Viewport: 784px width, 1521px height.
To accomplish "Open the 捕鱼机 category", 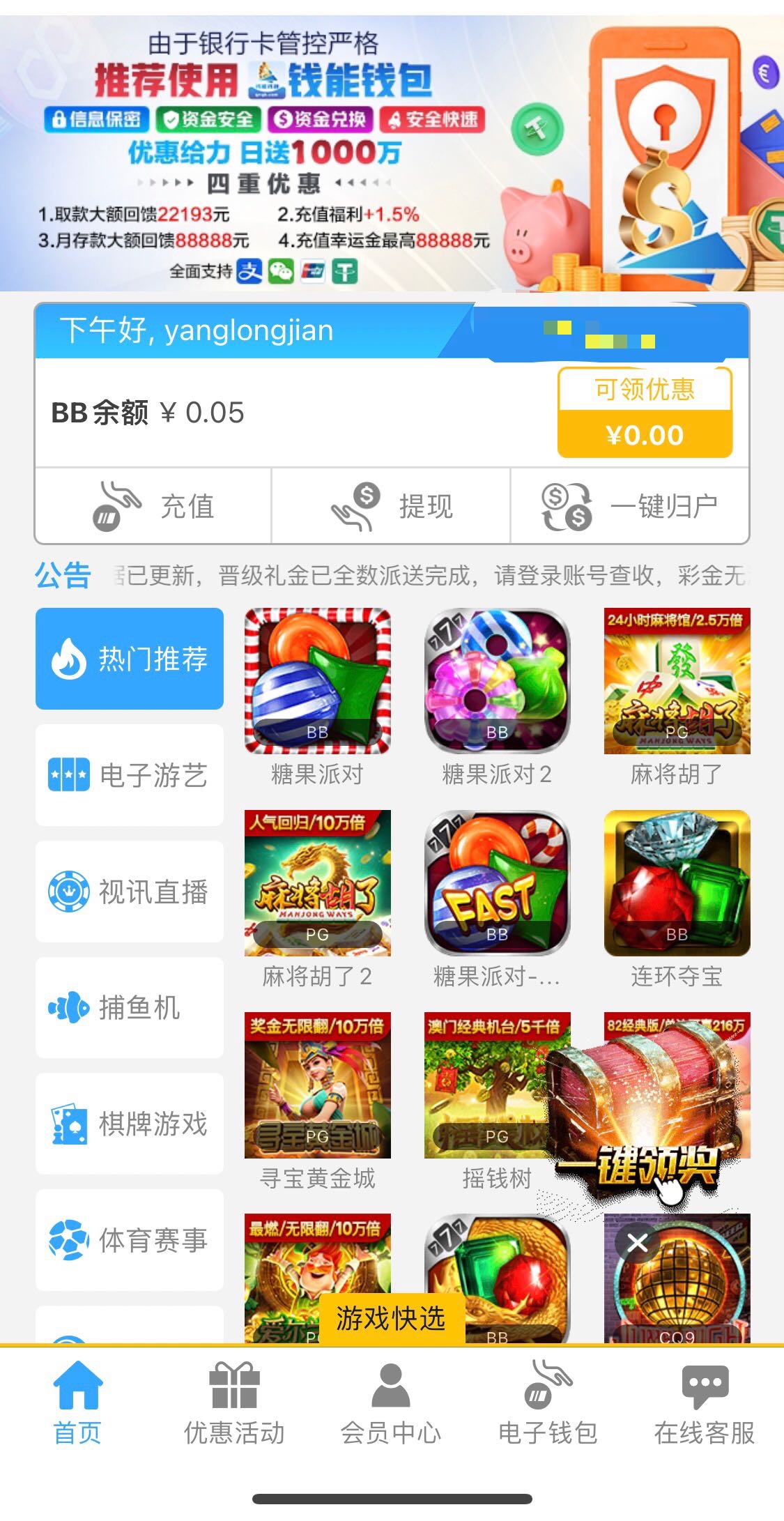I will 130,1008.
